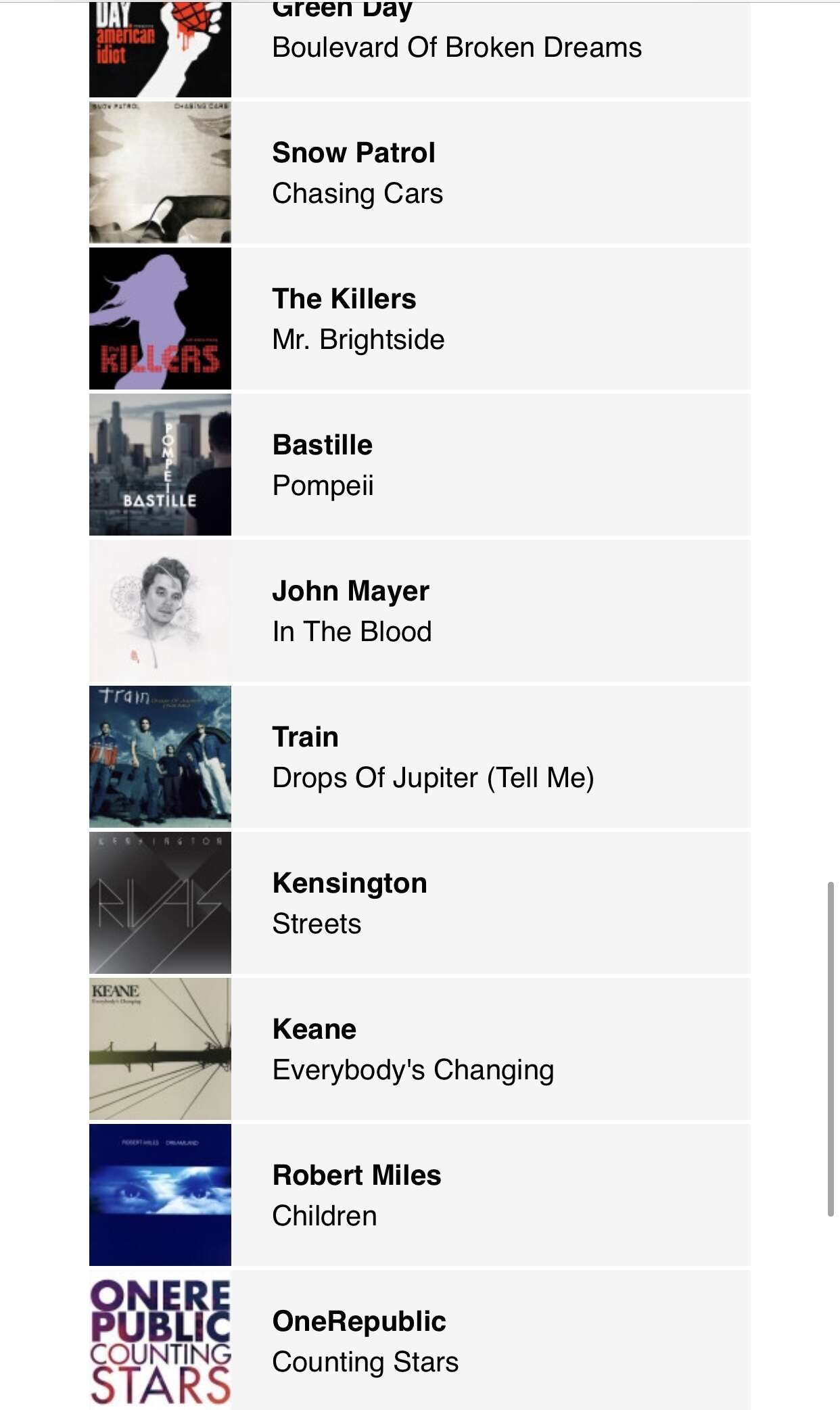The height and width of the screenshot is (1410, 840).
Task: Open Kensington Streets song entry
Action: pyautogui.click(x=419, y=903)
